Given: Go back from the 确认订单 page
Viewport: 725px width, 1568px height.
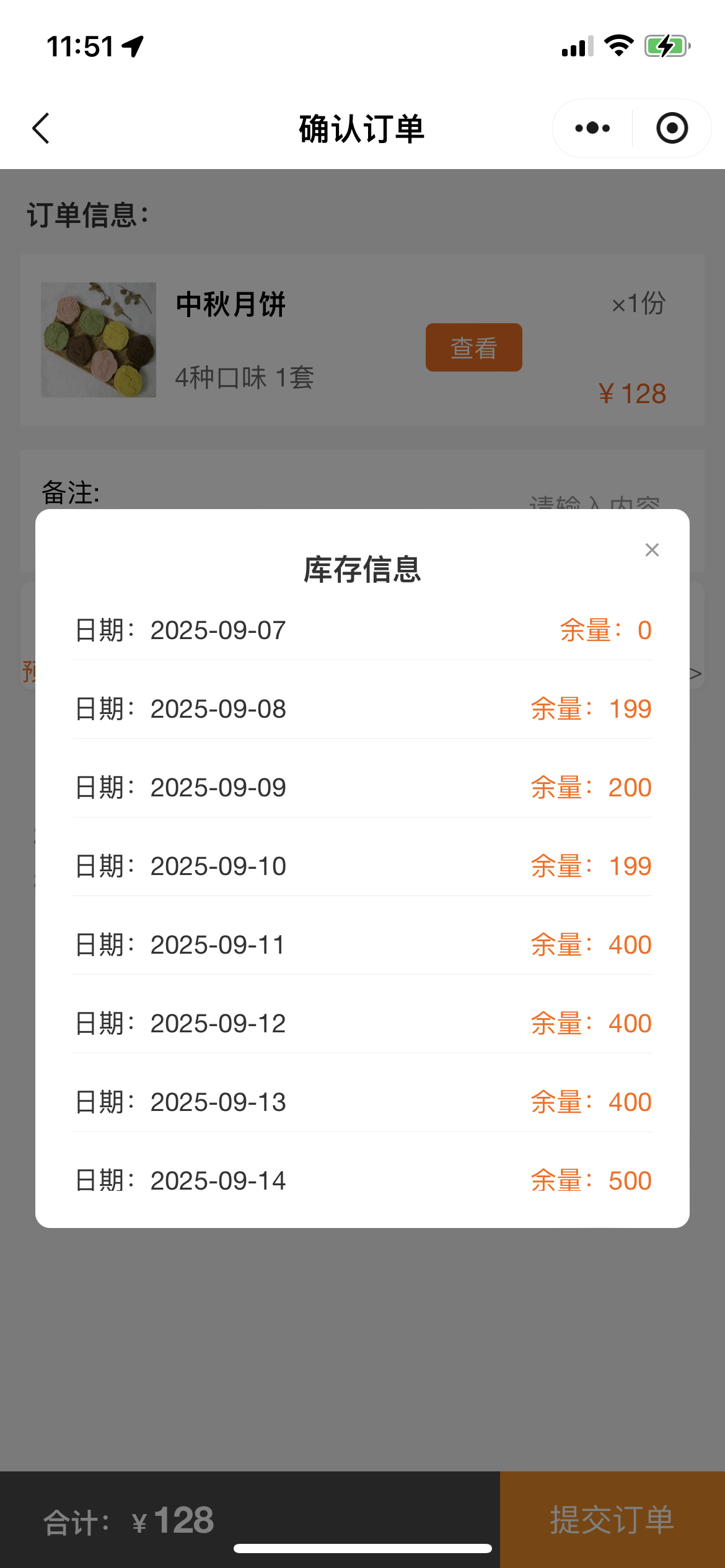Looking at the screenshot, I should (41, 128).
